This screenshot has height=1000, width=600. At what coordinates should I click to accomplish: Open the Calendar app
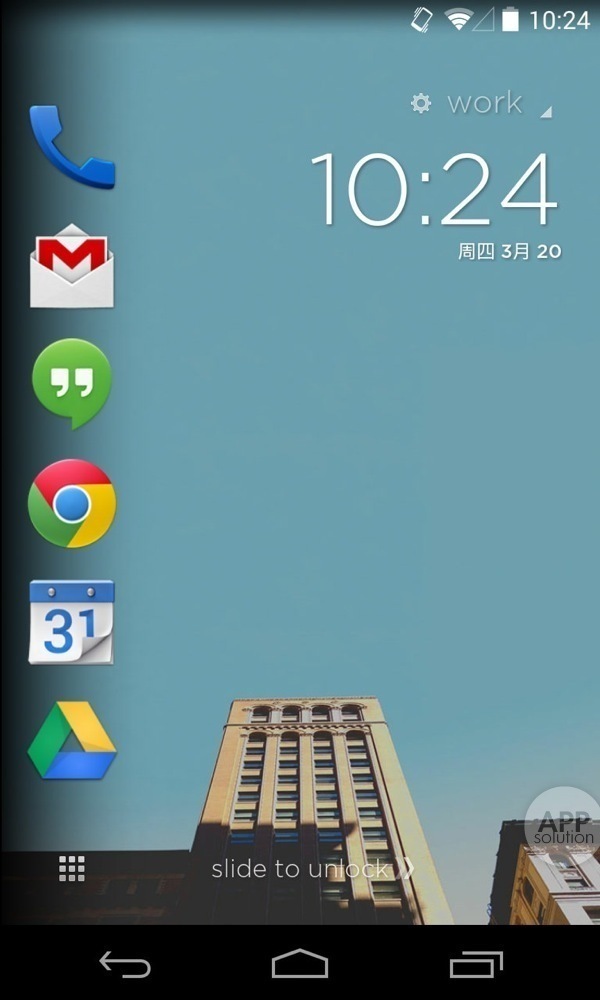click(71, 622)
